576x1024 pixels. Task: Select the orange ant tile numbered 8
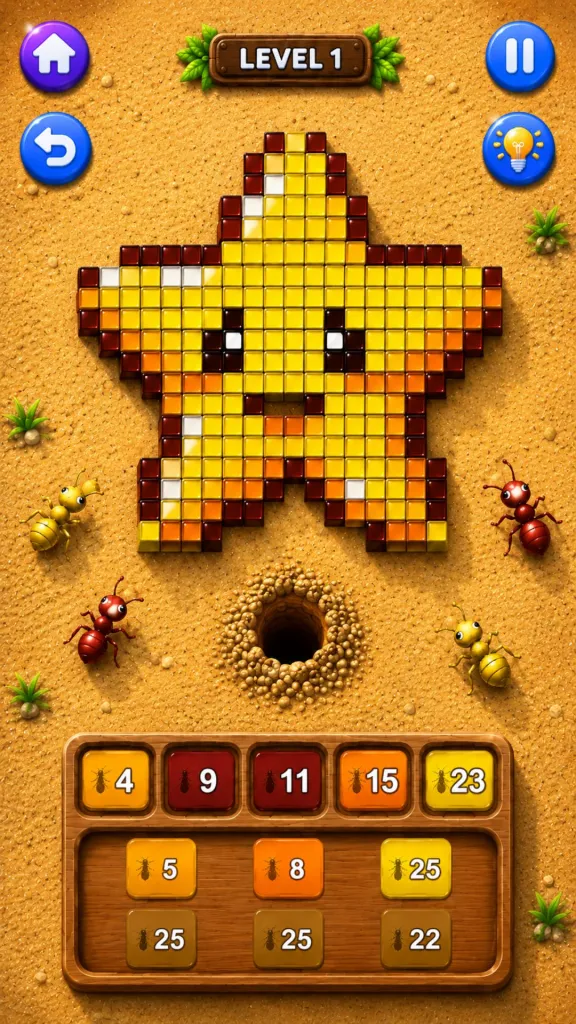pos(288,869)
